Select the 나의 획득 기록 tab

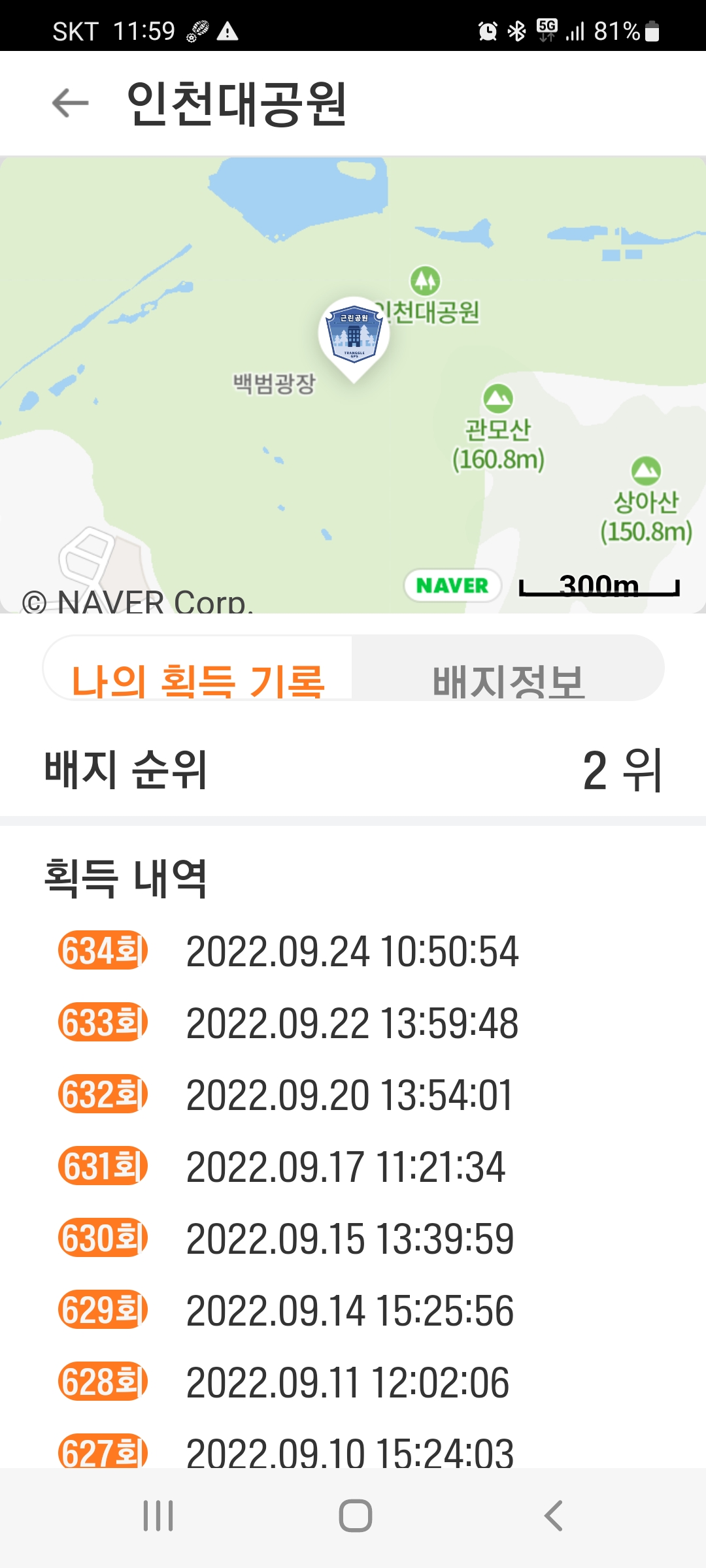click(x=197, y=668)
